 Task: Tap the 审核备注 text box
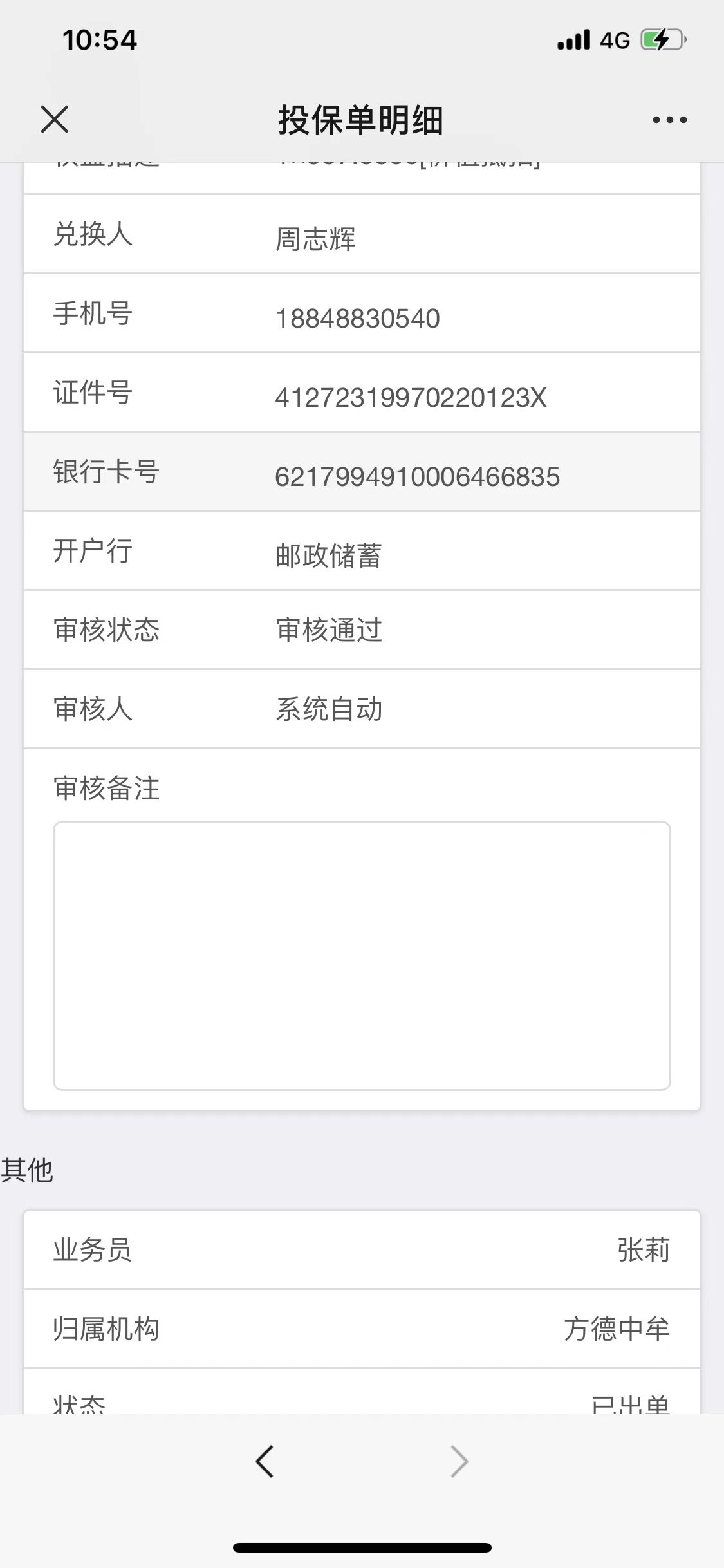tap(362, 955)
